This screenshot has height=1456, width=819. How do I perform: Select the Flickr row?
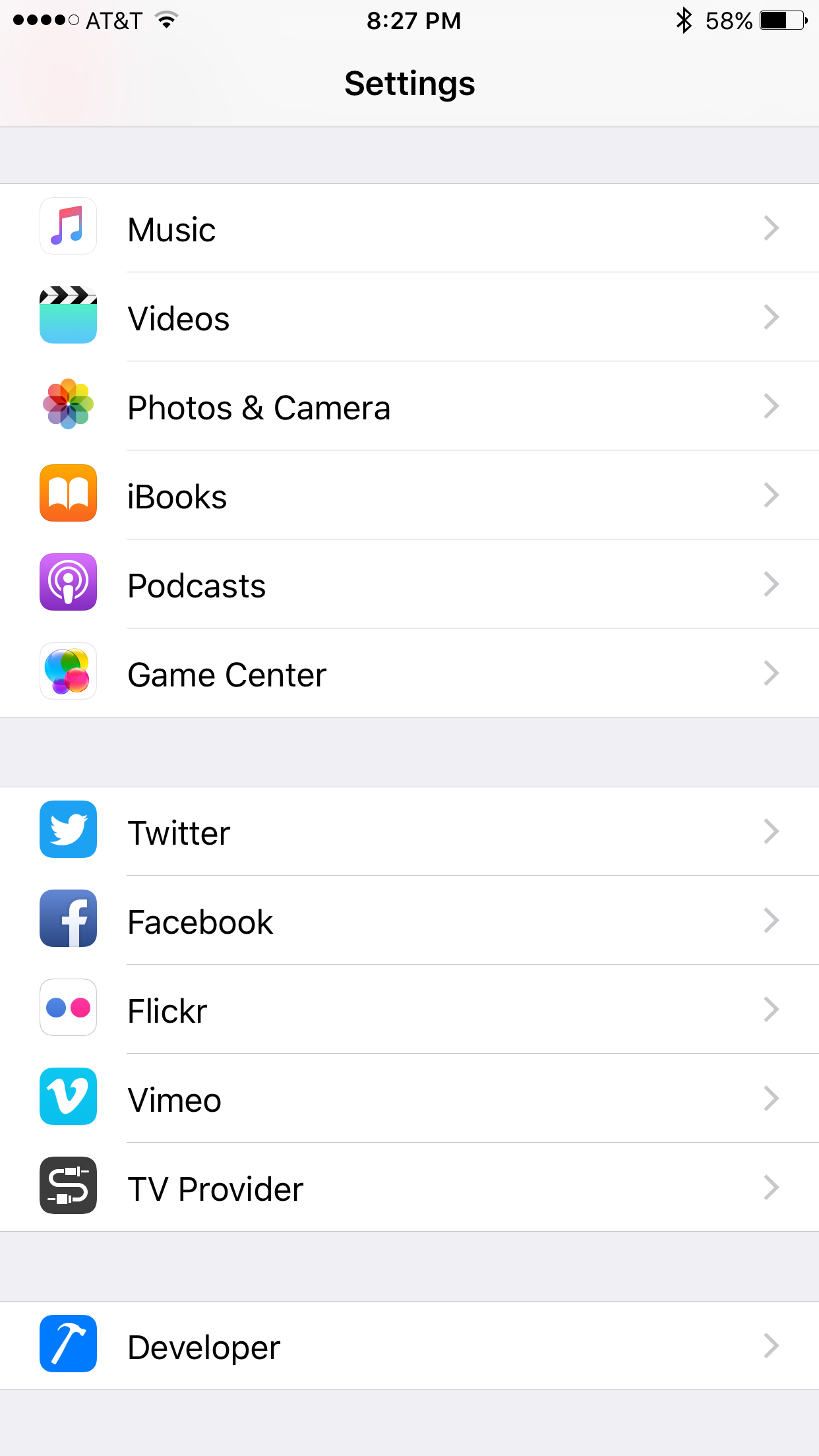click(x=409, y=1010)
